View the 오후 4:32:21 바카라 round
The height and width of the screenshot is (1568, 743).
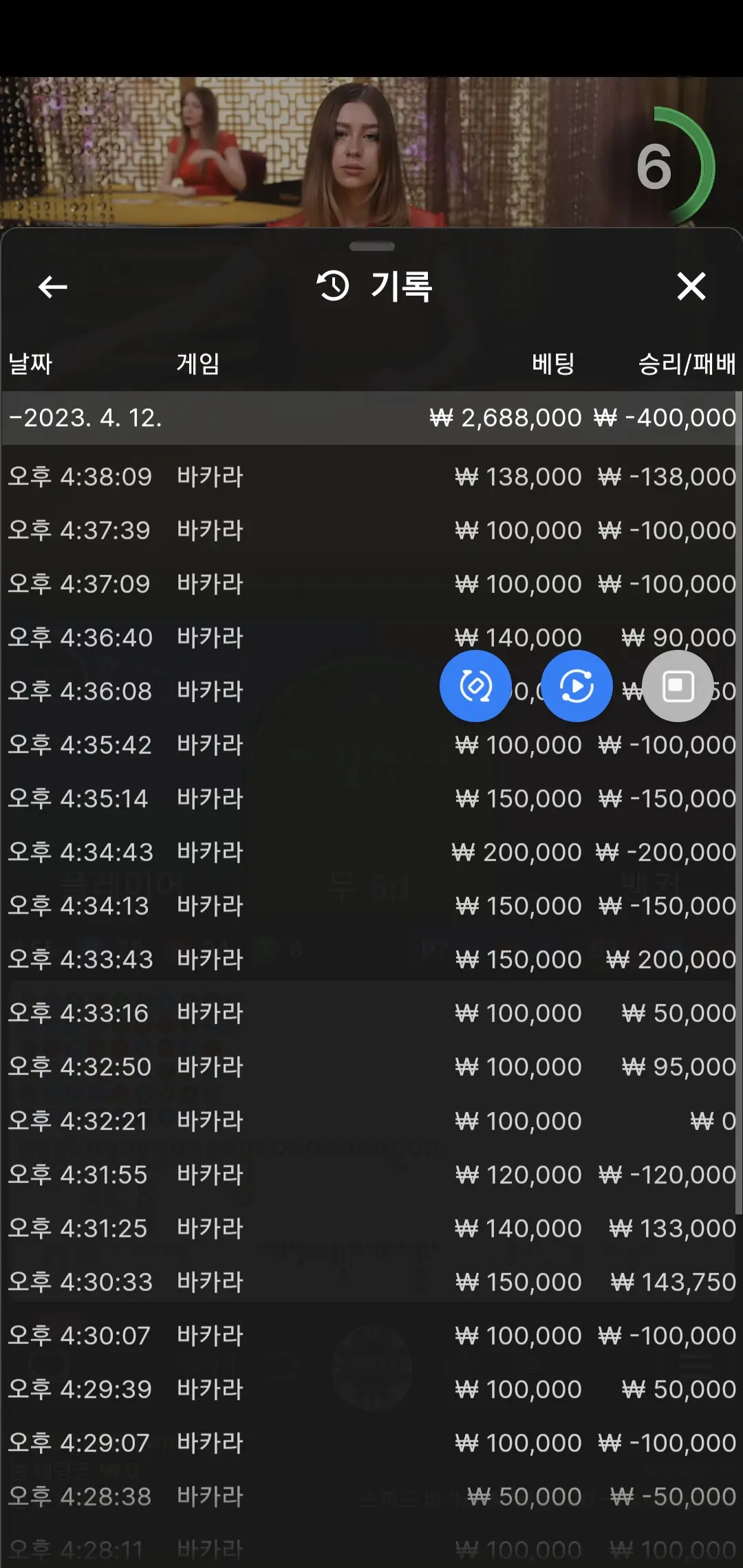tap(371, 1121)
